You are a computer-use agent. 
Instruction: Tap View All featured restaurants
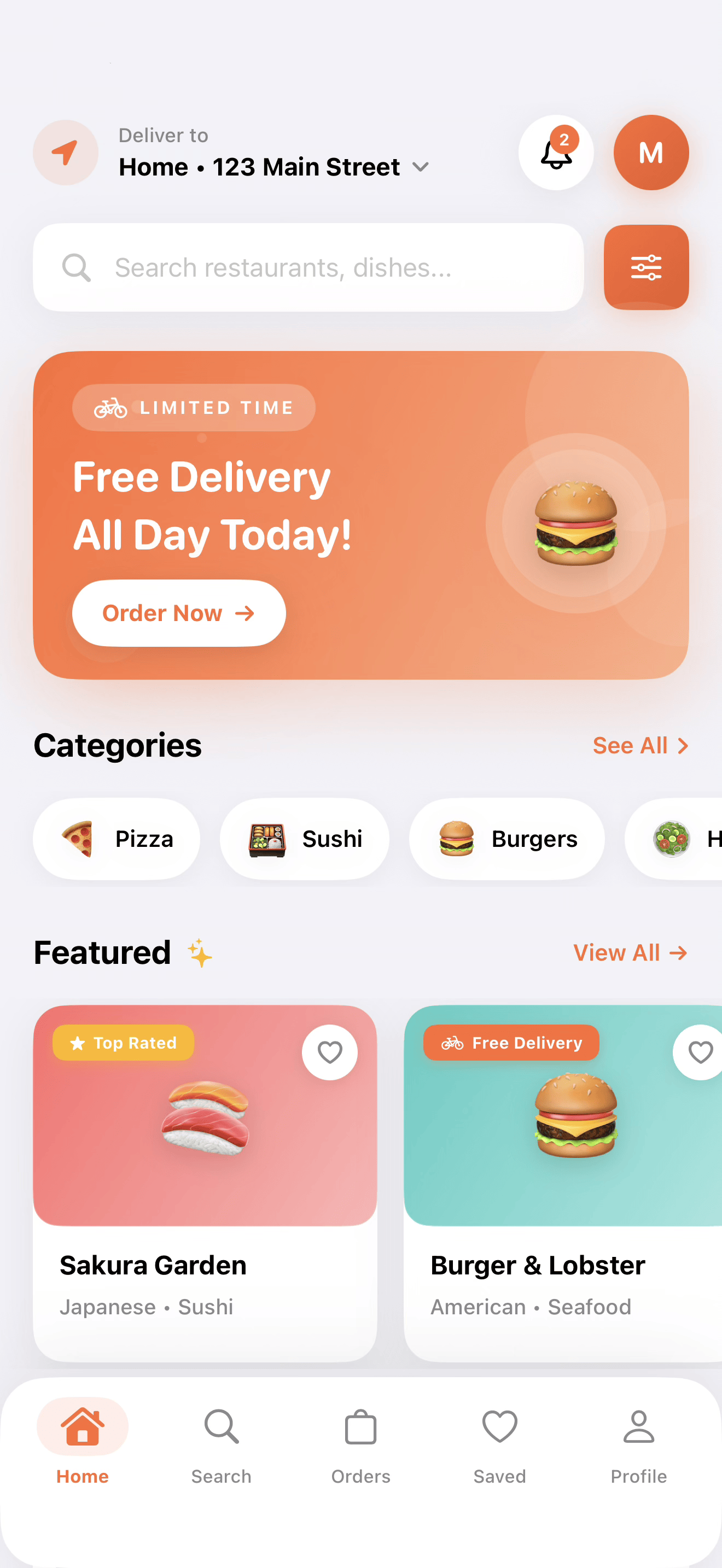pos(630,952)
